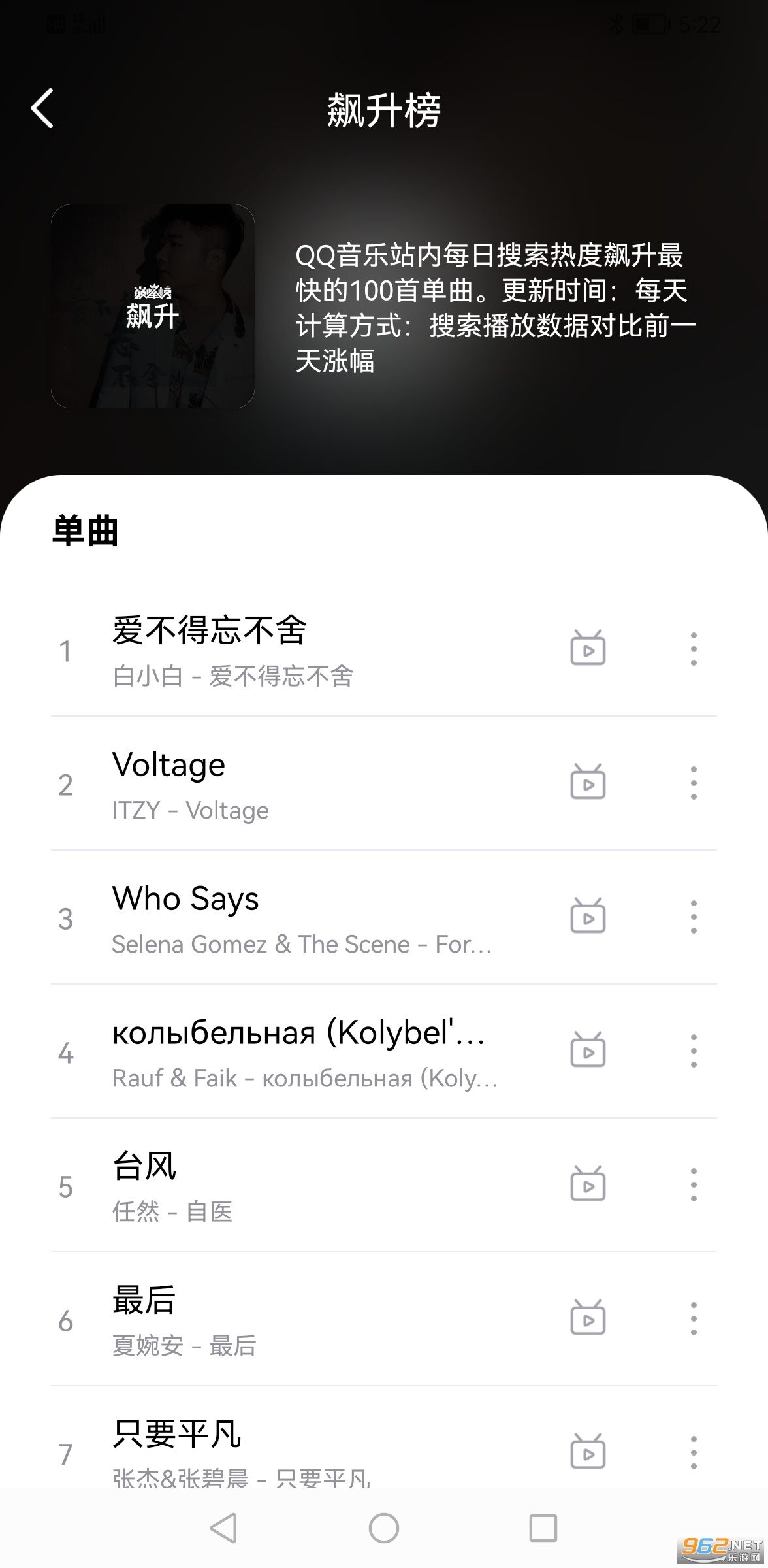
Task: Watch the music video for Voltage
Action: click(x=588, y=783)
